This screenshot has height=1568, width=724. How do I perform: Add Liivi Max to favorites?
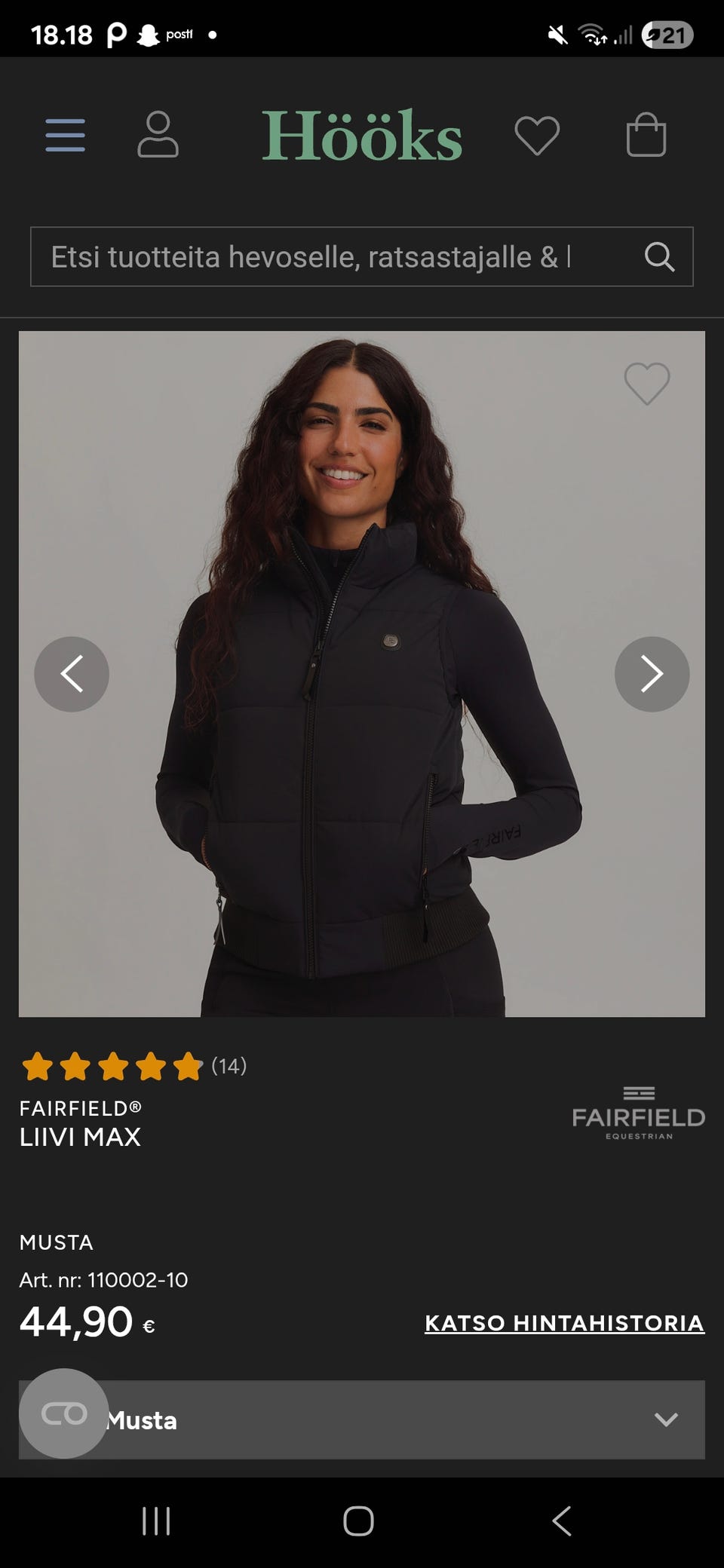point(646,383)
